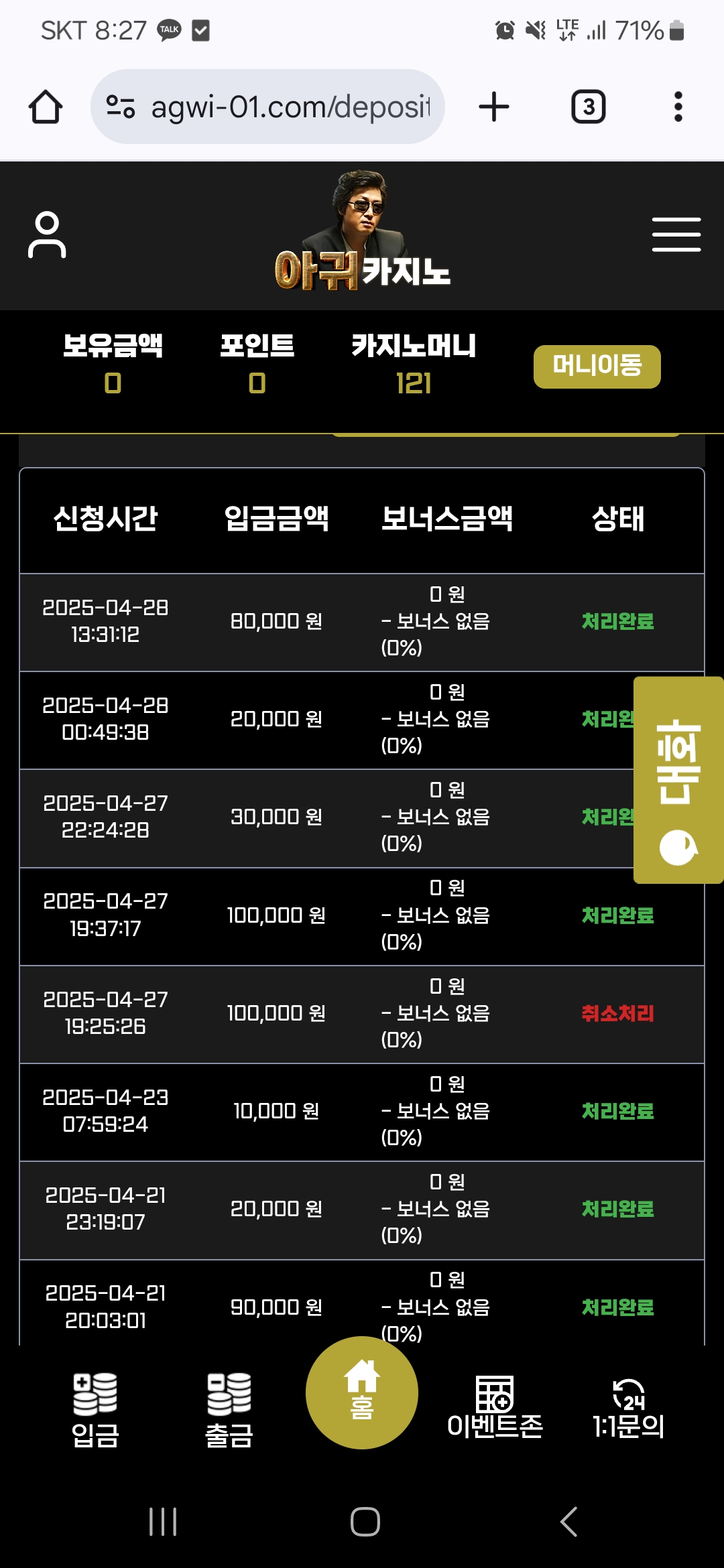Viewport: 724px width, 1568px height.
Task: Show the open tabs switcher
Action: pyautogui.click(x=589, y=107)
